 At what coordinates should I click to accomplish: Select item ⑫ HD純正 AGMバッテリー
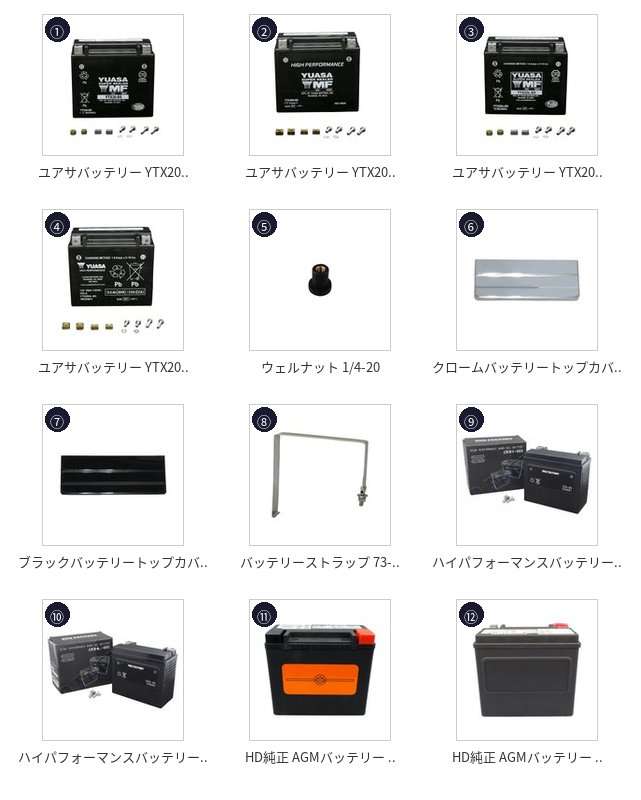pos(527,670)
